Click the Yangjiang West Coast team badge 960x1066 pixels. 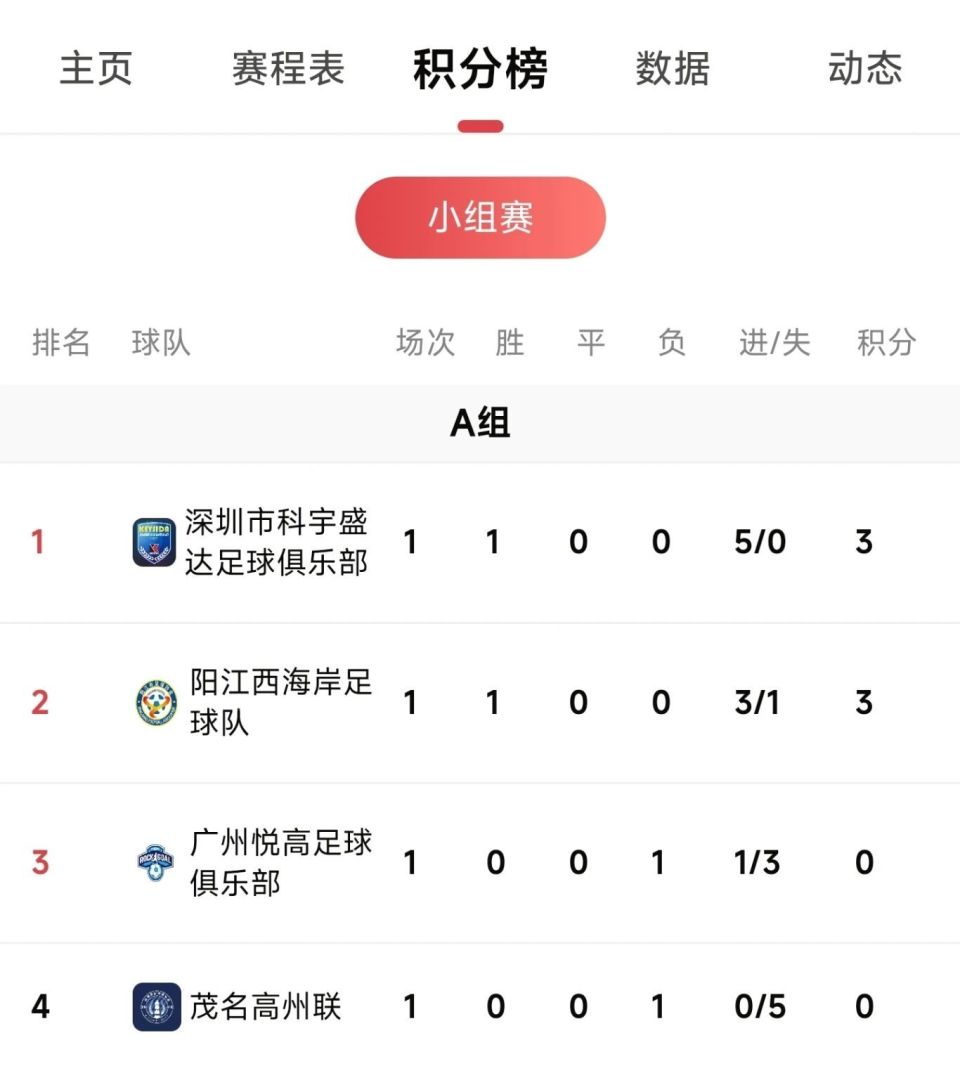coord(155,703)
